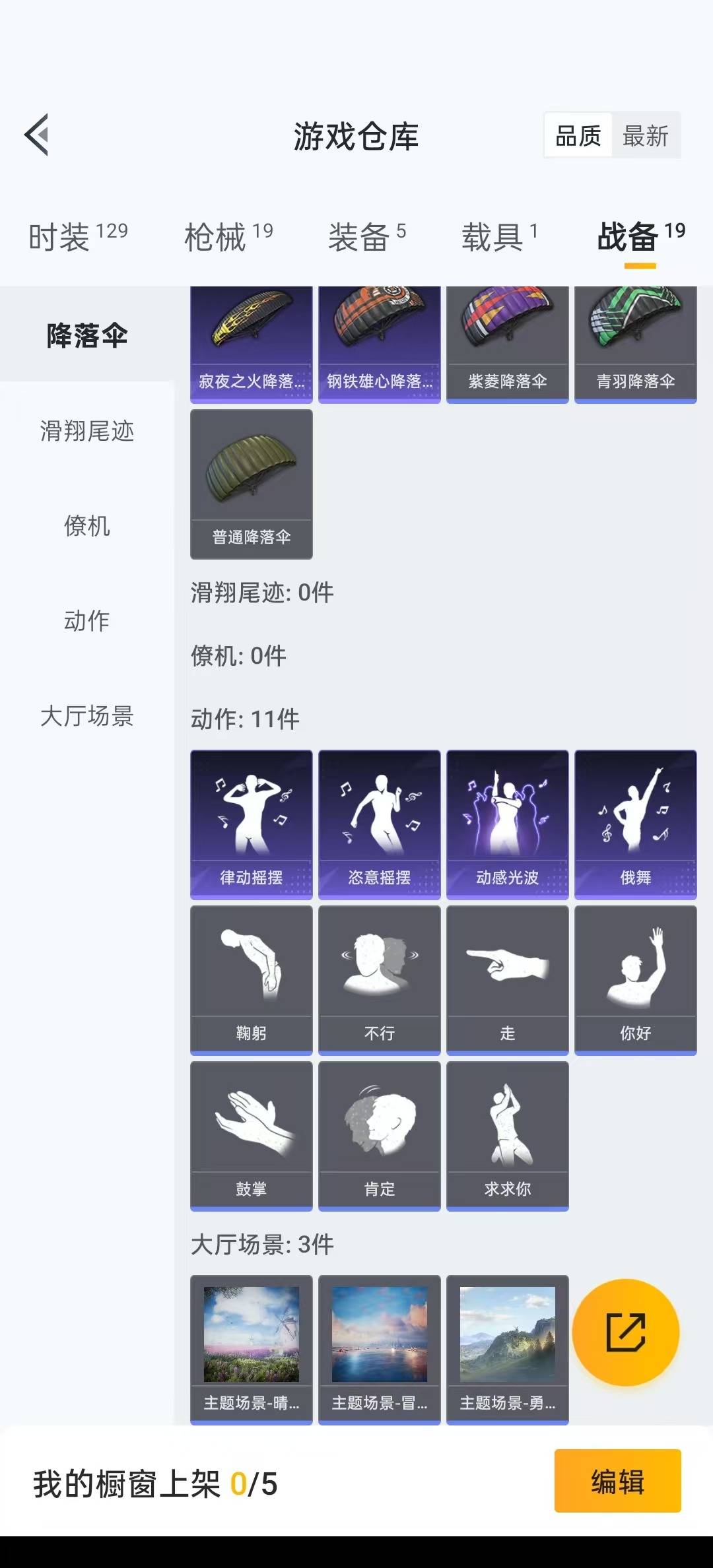Open the 紫菱降落伞 item
713x1568 pixels.
[507, 343]
